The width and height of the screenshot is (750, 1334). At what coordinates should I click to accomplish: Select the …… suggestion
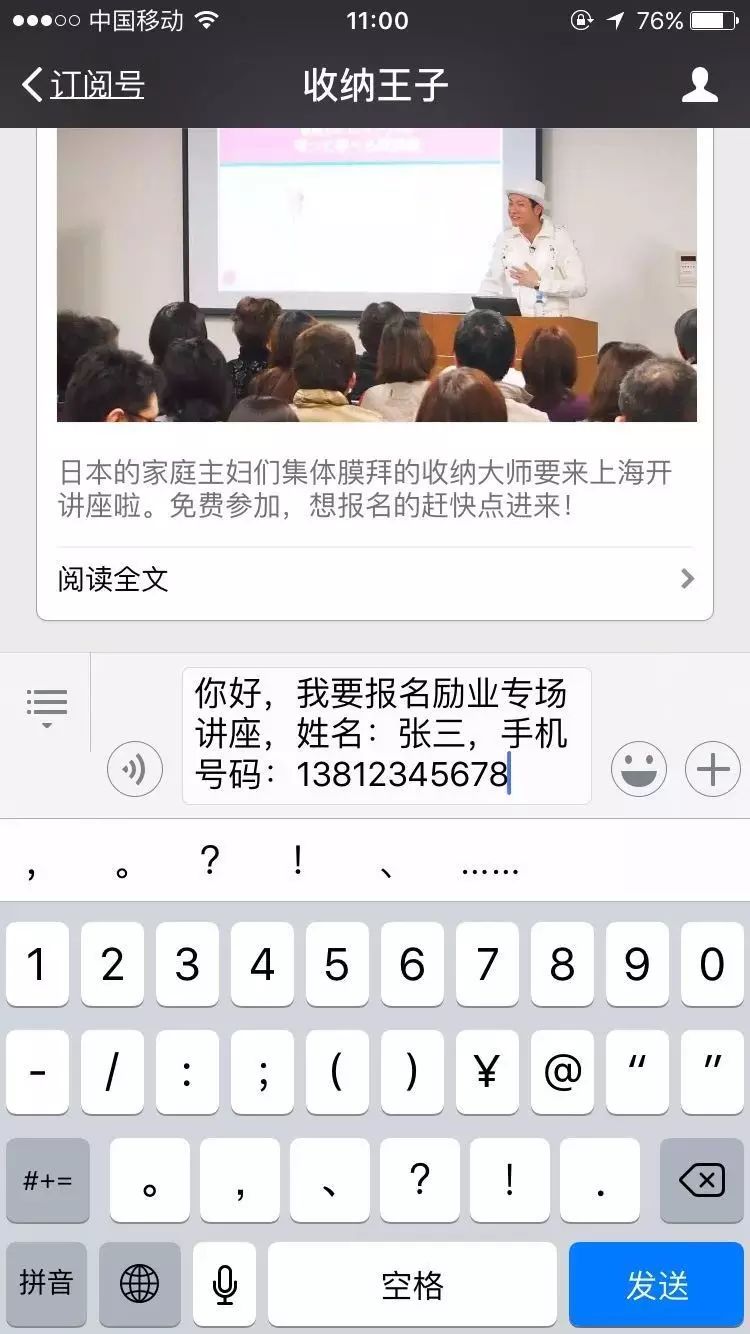(490, 868)
